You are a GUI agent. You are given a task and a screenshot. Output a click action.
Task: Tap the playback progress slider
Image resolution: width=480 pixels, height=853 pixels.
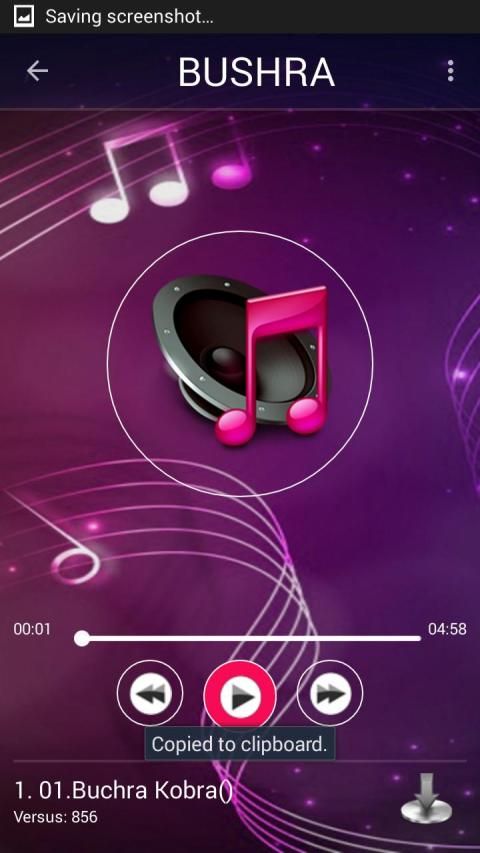click(249, 638)
